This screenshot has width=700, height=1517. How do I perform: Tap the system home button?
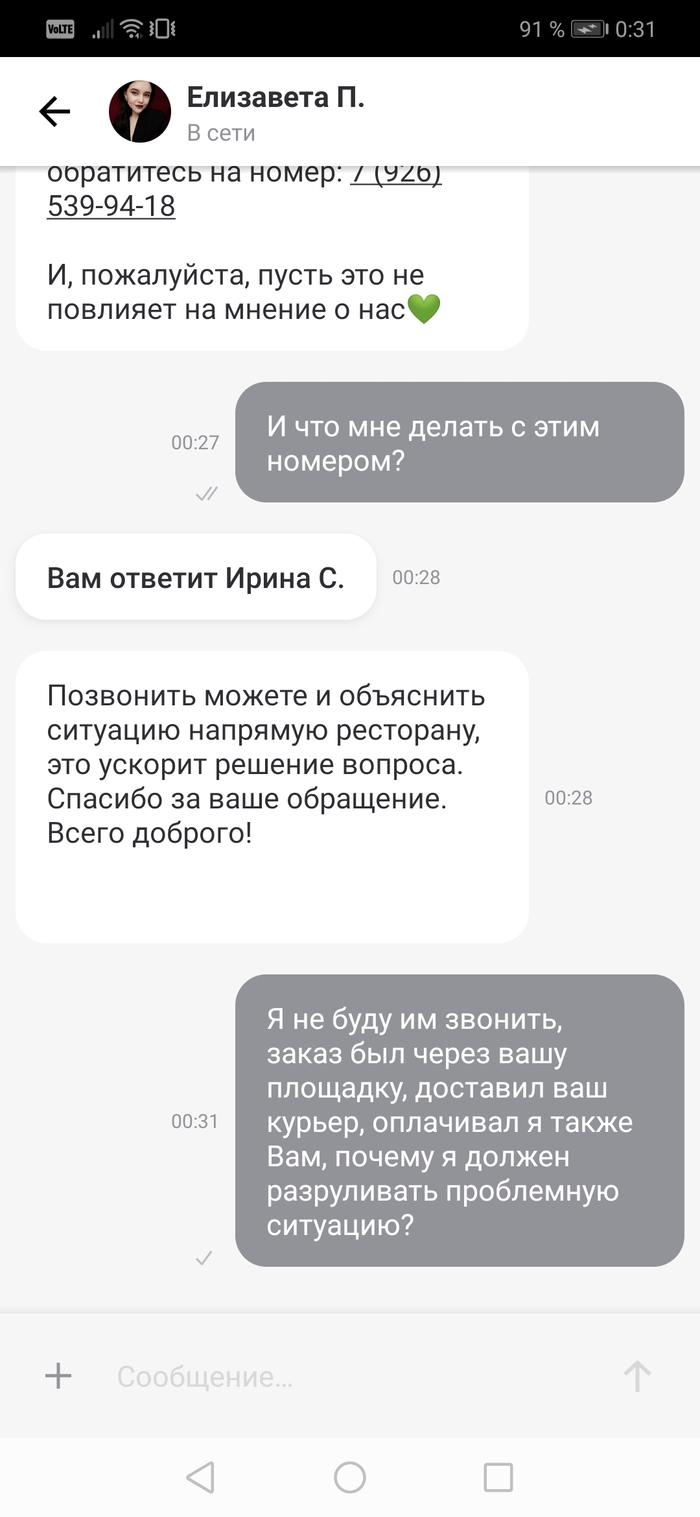point(349,1477)
